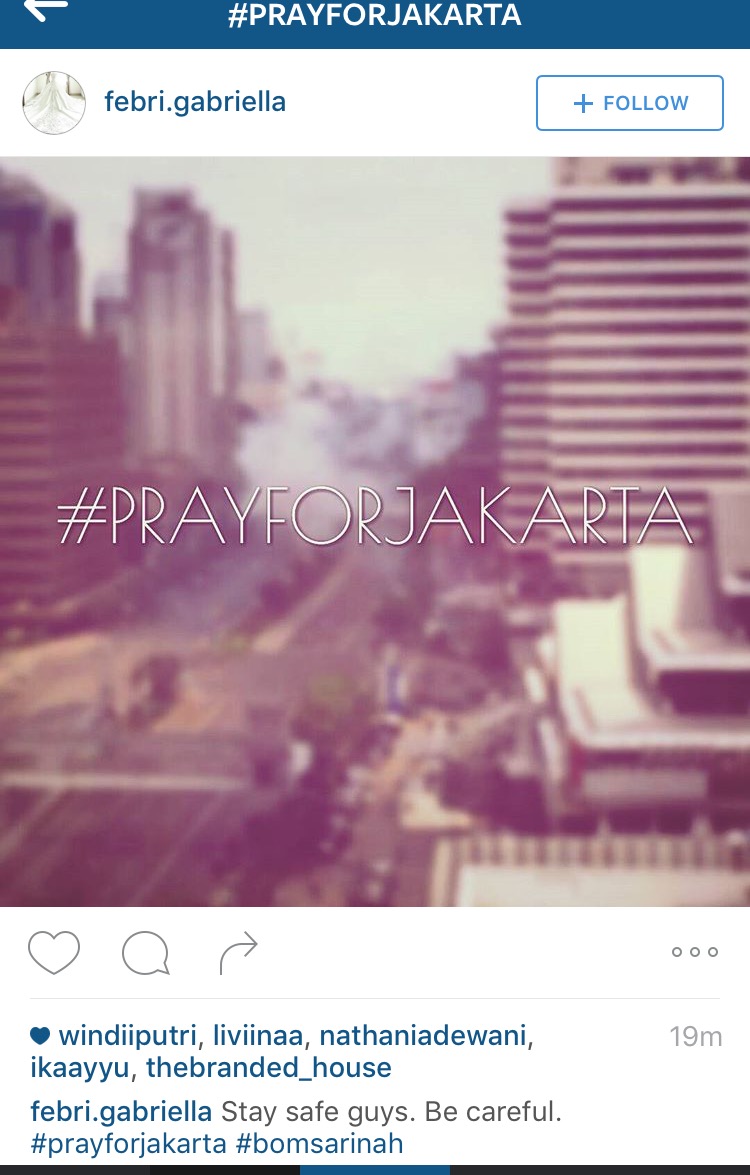Share the post via arrow icon

(x=238, y=953)
